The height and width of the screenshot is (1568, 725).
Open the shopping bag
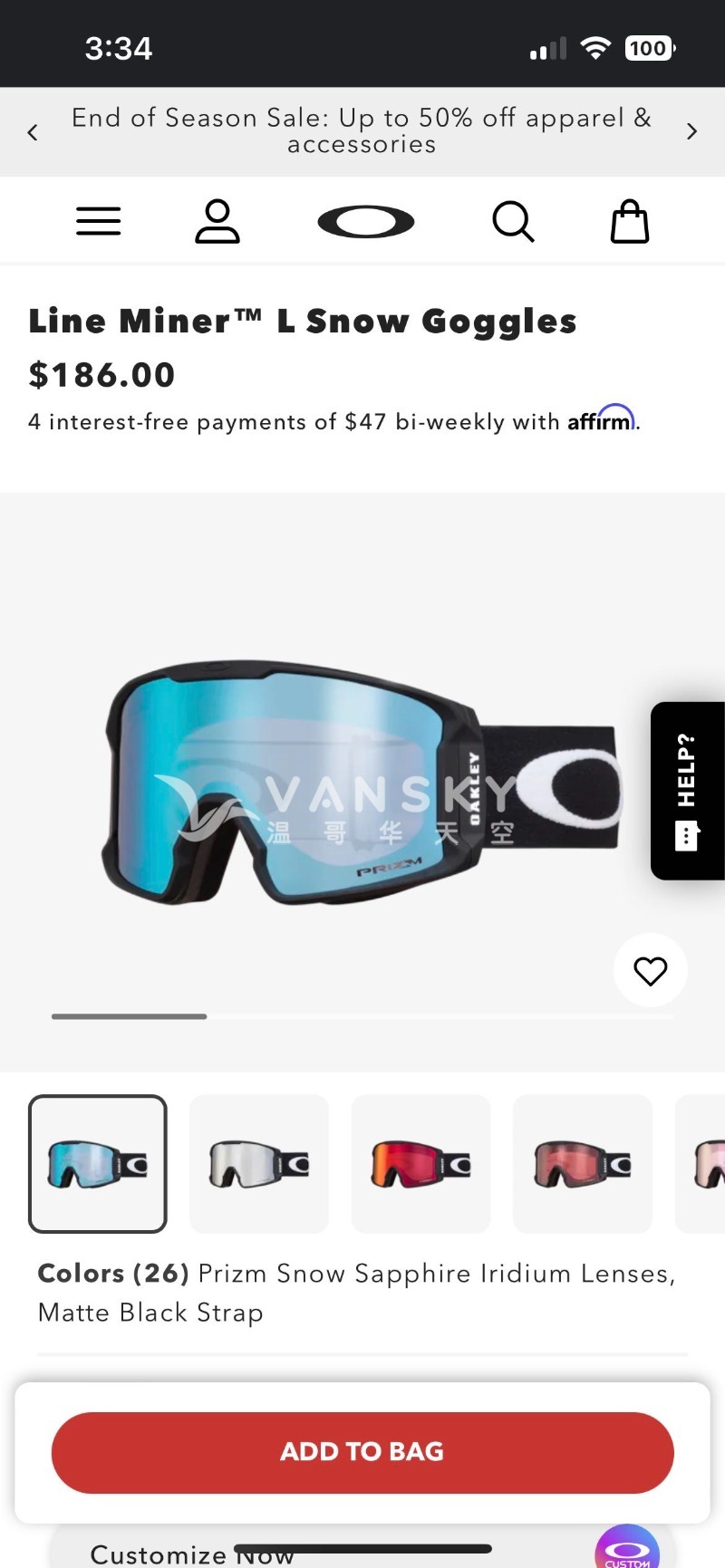[x=630, y=222]
